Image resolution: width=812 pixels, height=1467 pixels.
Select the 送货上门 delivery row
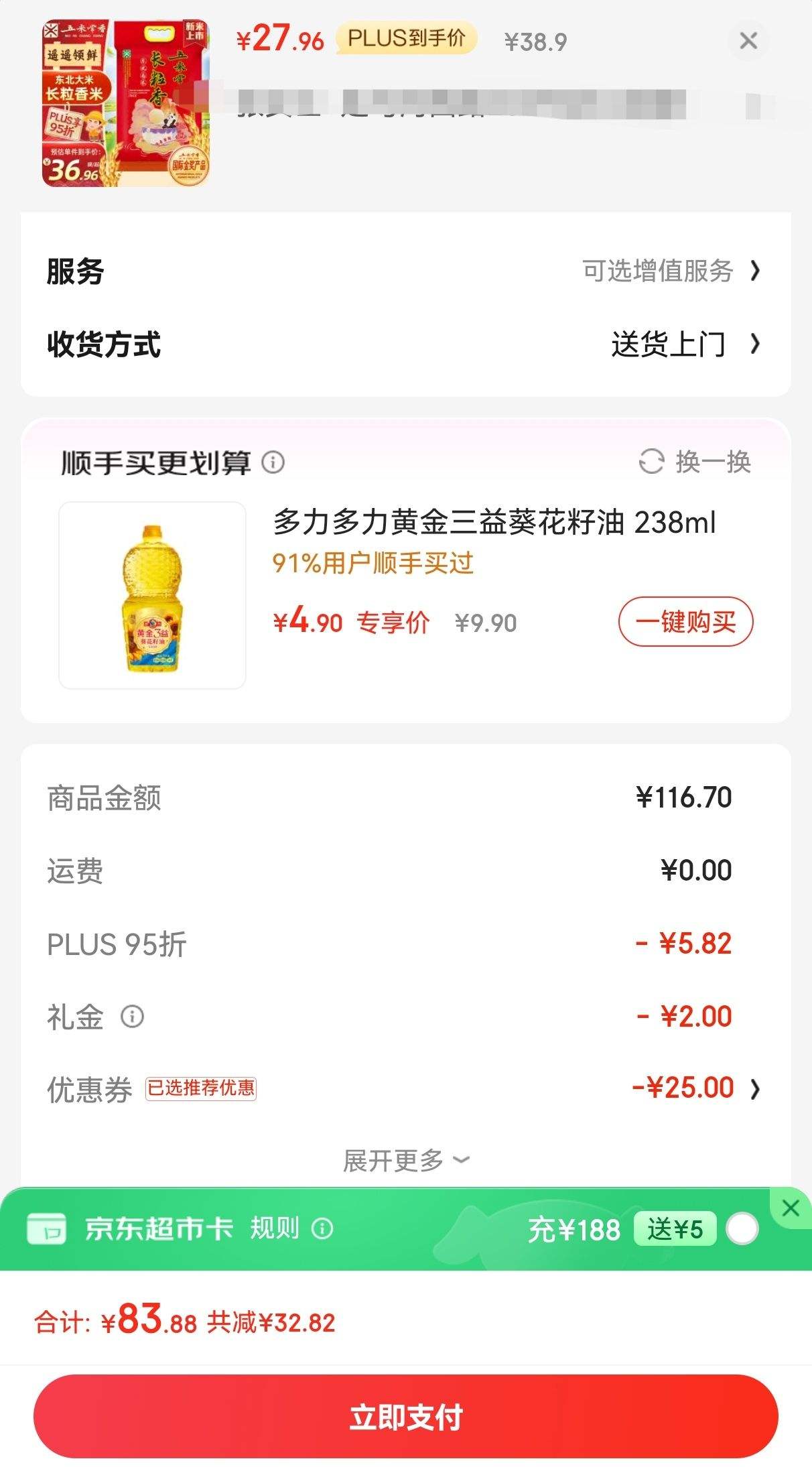[669, 344]
